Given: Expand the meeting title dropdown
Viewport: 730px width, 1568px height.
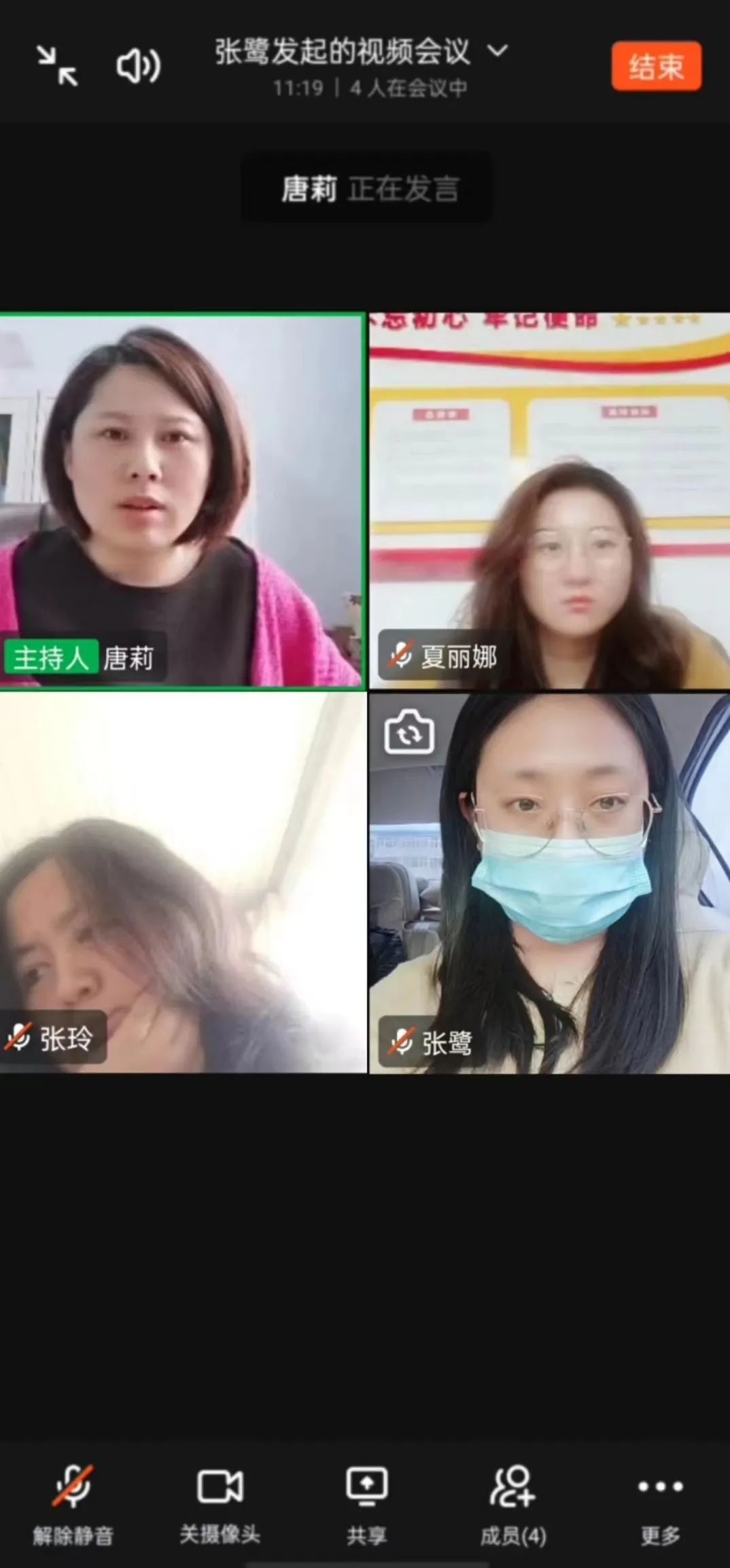Looking at the screenshot, I should pyautogui.click(x=498, y=51).
